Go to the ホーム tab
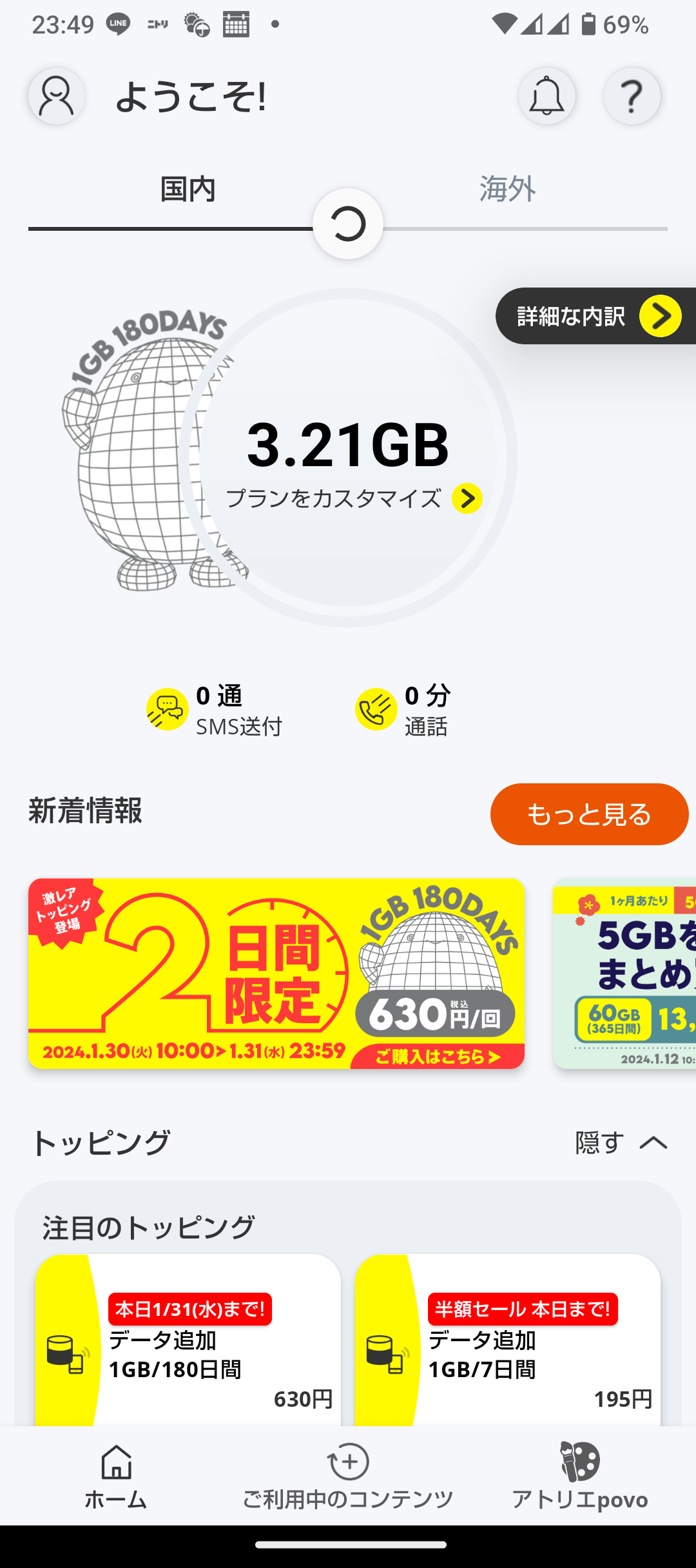 [116, 1478]
